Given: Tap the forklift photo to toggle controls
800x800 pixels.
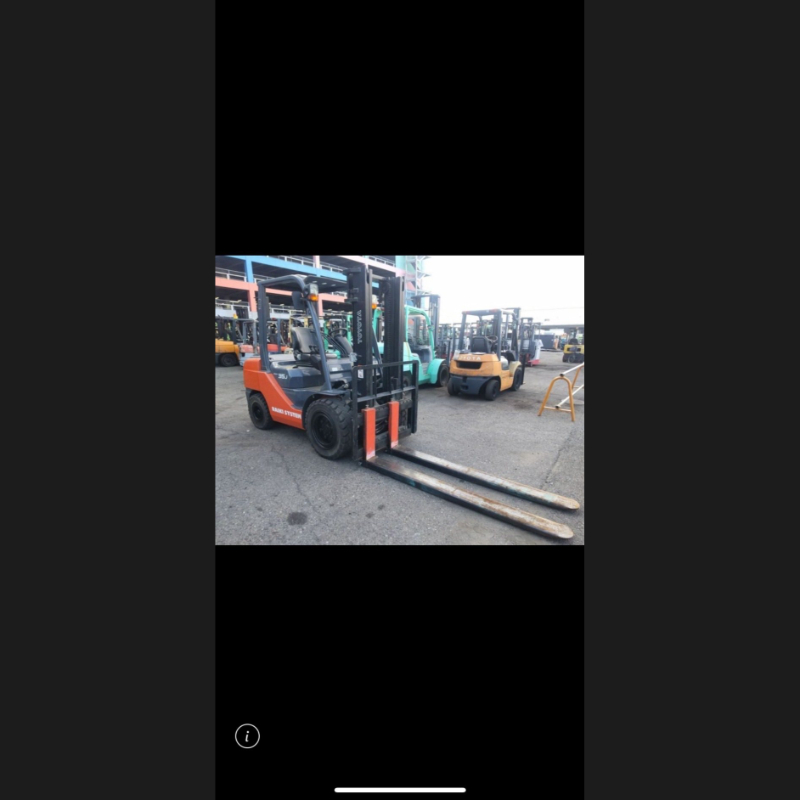Looking at the screenshot, I should pyautogui.click(x=399, y=400).
